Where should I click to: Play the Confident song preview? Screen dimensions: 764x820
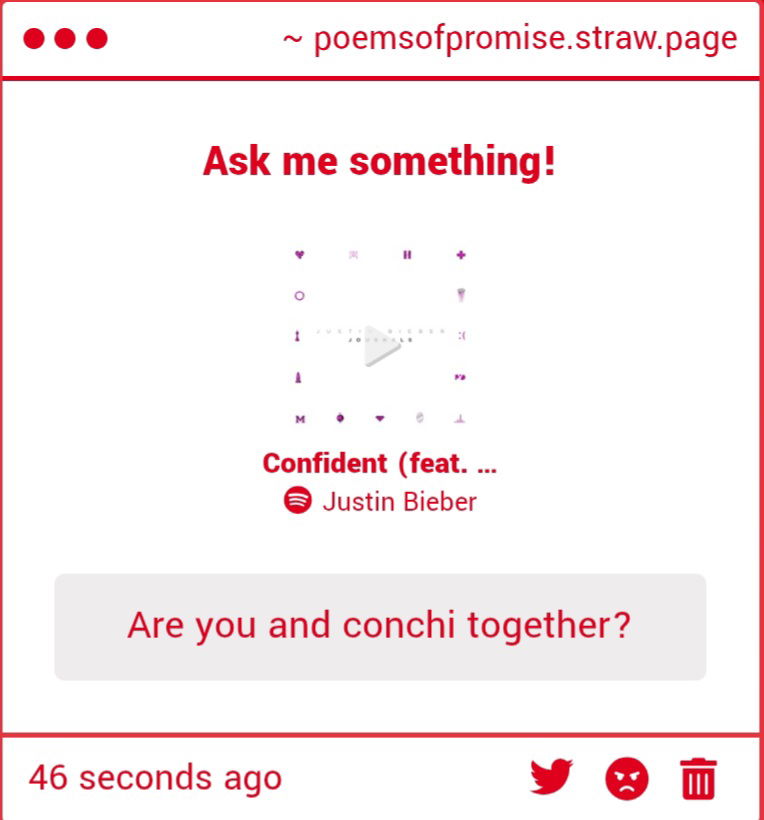pyautogui.click(x=379, y=345)
